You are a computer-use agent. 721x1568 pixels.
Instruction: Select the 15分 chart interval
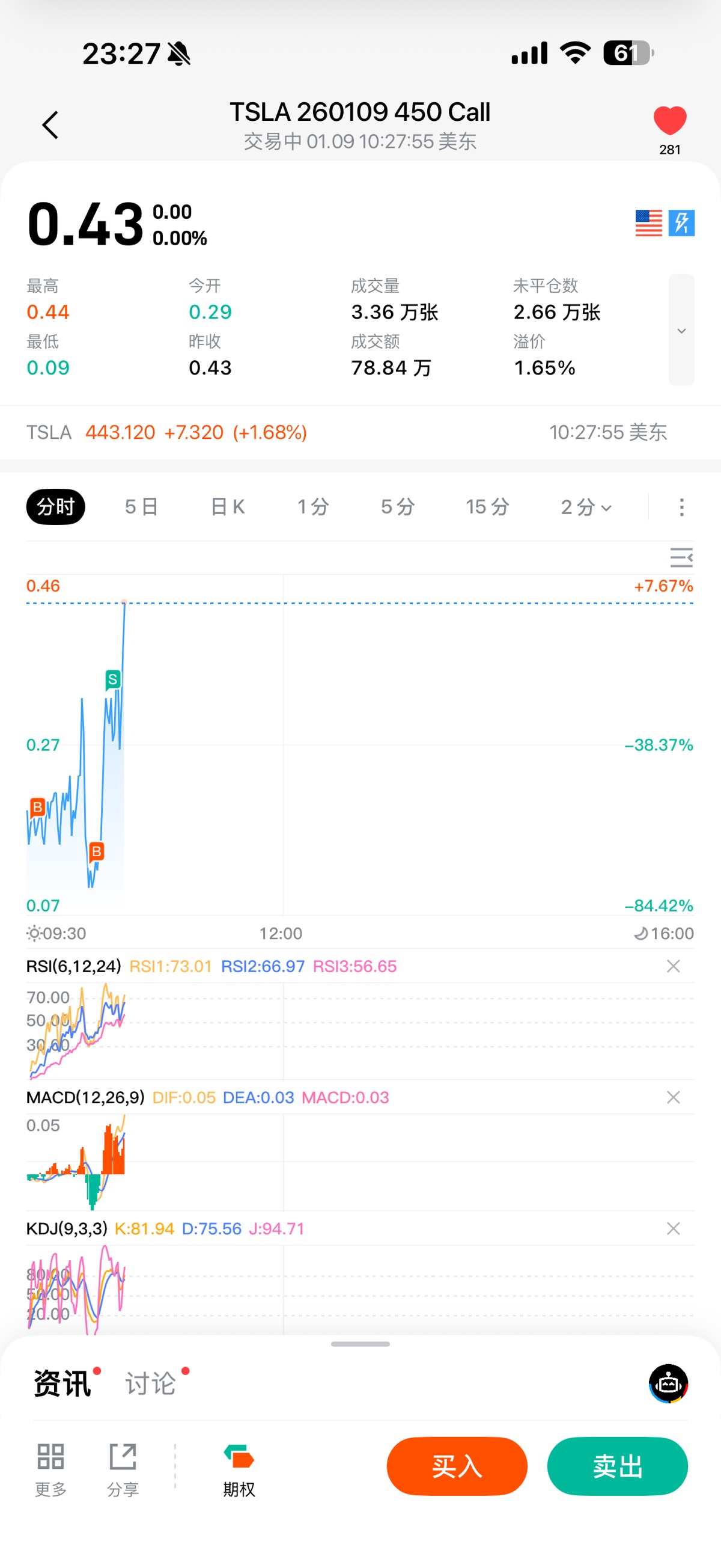(x=487, y=506)
